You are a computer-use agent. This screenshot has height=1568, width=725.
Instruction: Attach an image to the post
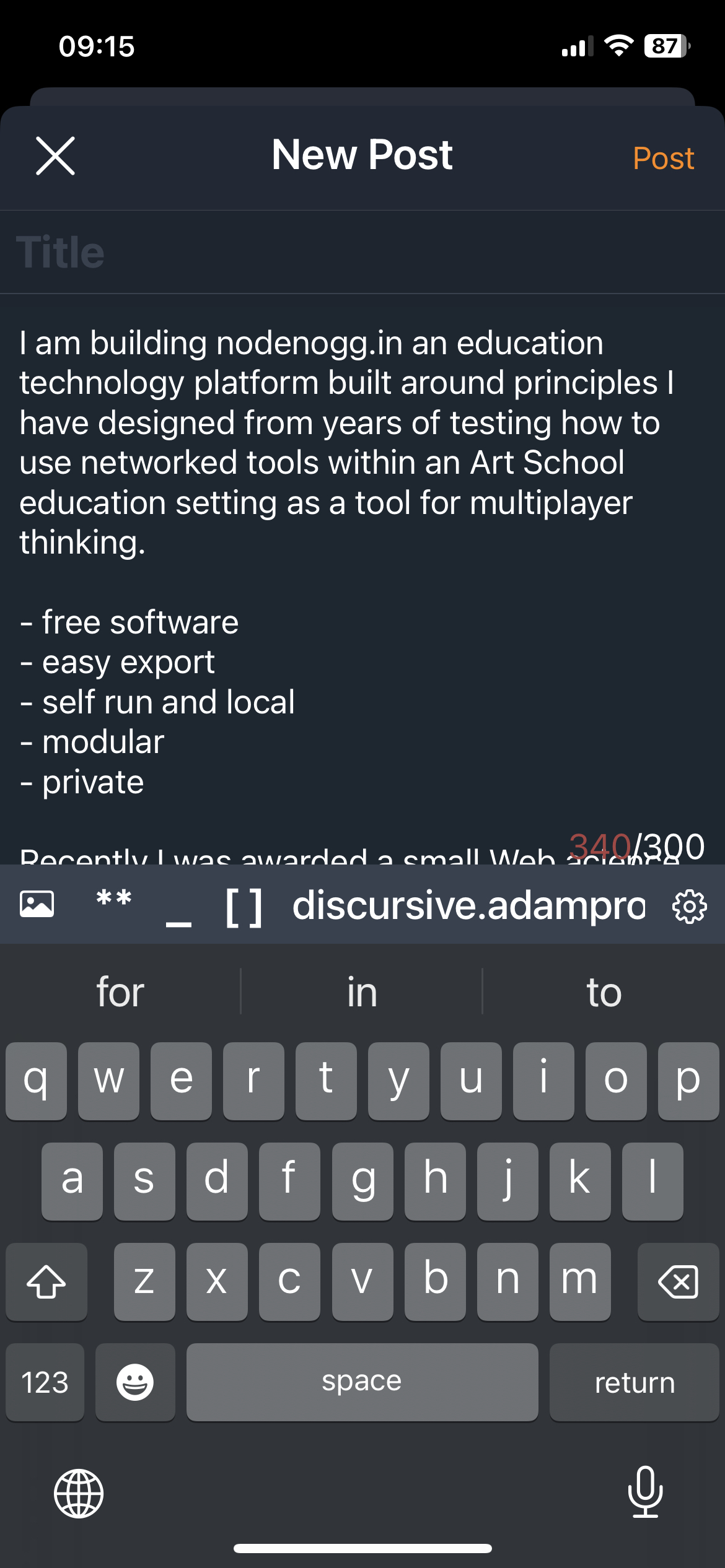[37, 904]
